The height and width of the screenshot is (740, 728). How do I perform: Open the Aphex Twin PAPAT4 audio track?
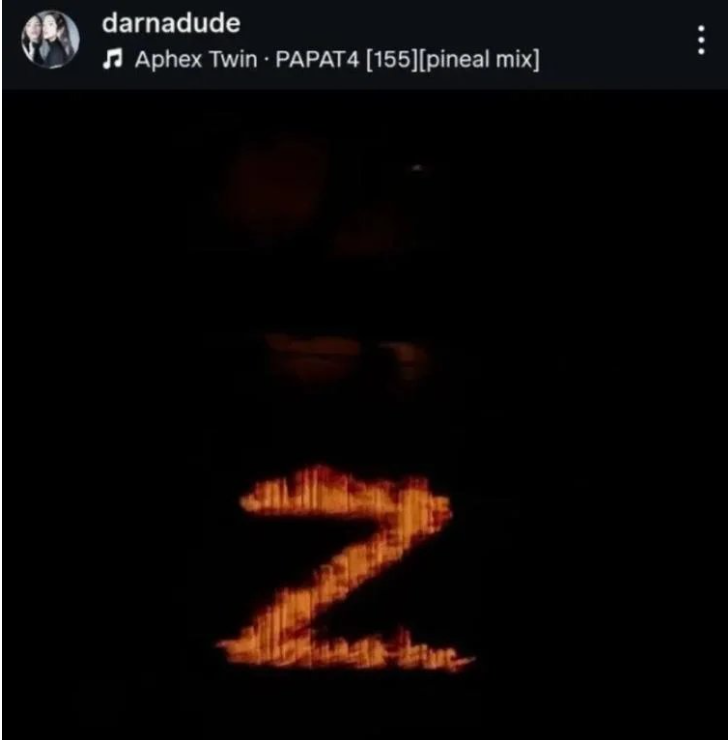[321, 59]
